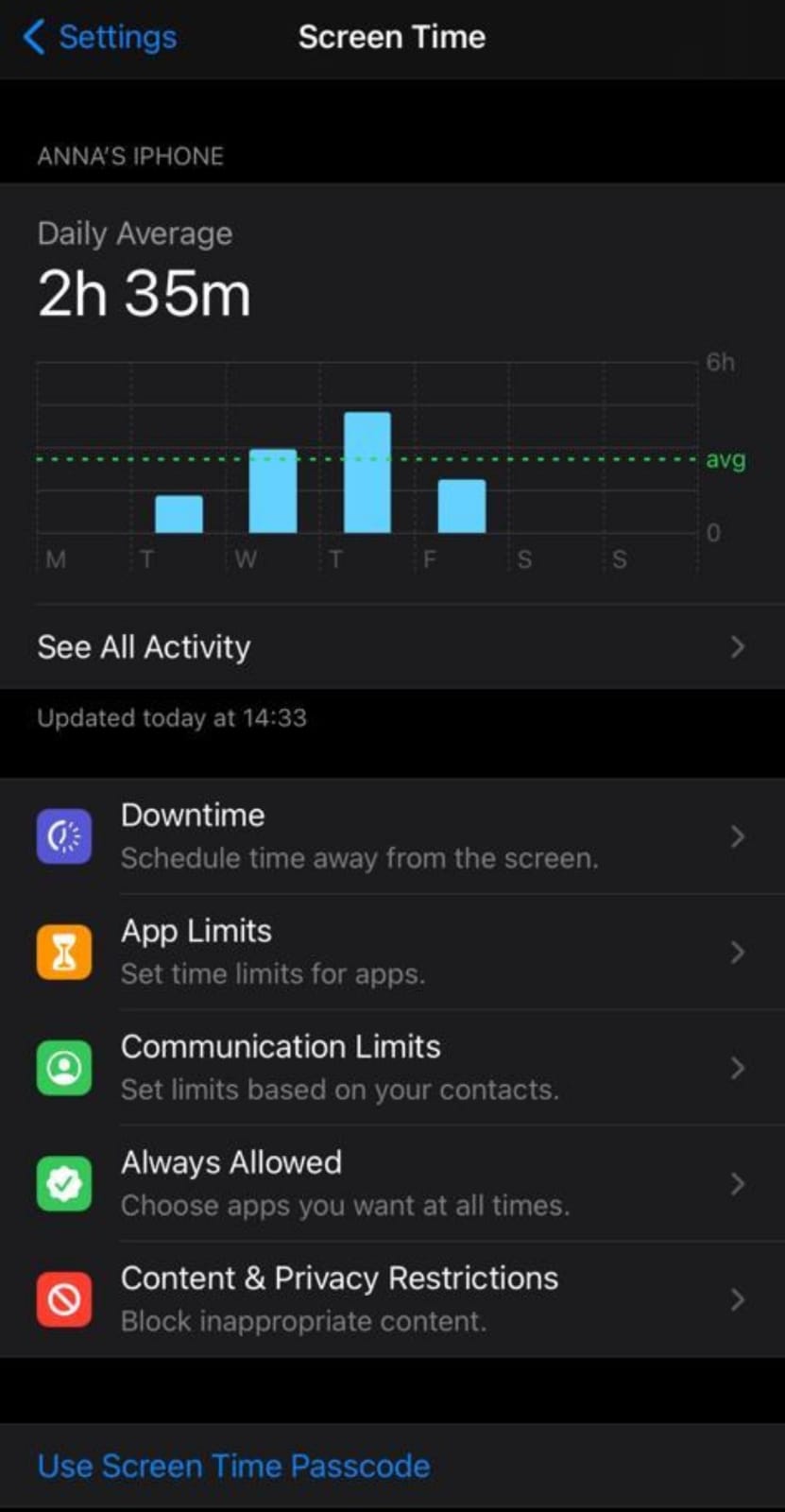Open Content & Privacy Restrictions

(391, 1299)
